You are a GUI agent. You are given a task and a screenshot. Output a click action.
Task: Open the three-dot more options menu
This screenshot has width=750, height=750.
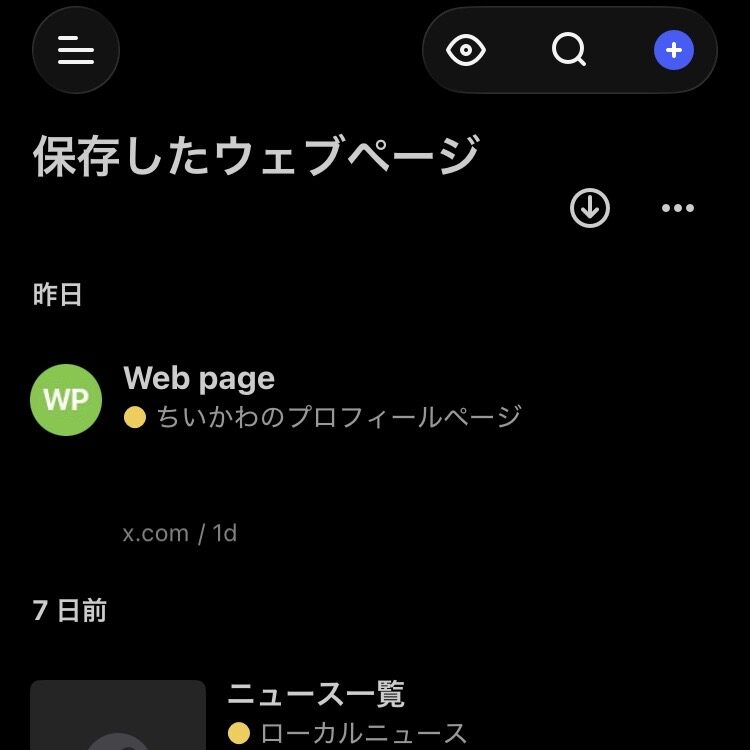click(678, 208)
